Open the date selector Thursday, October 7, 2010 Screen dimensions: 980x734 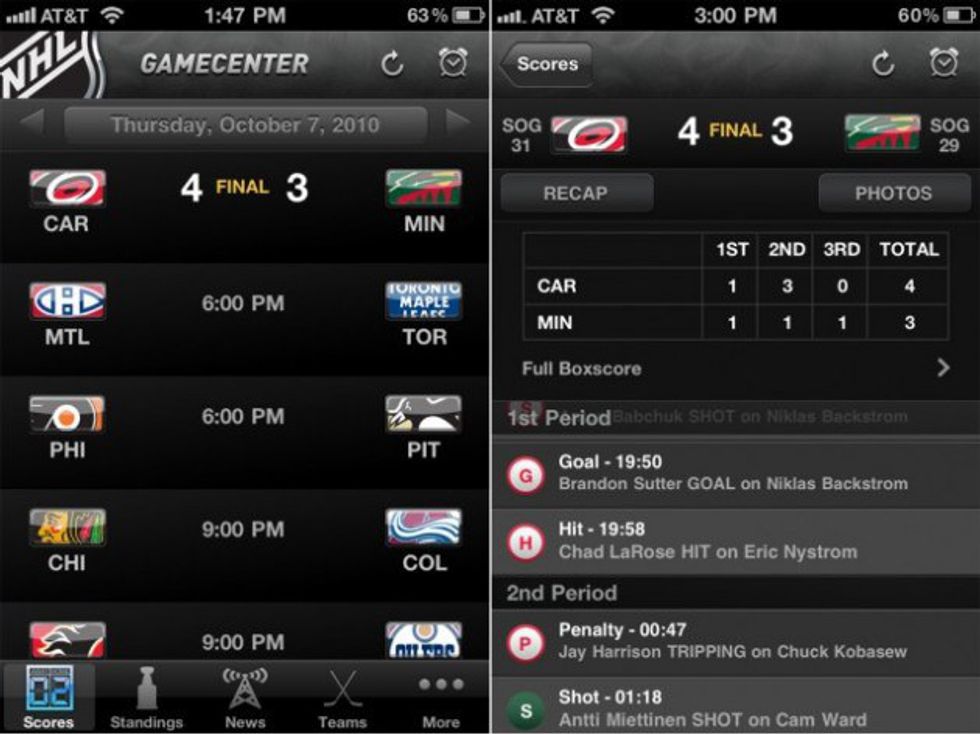tap(245, 125)
